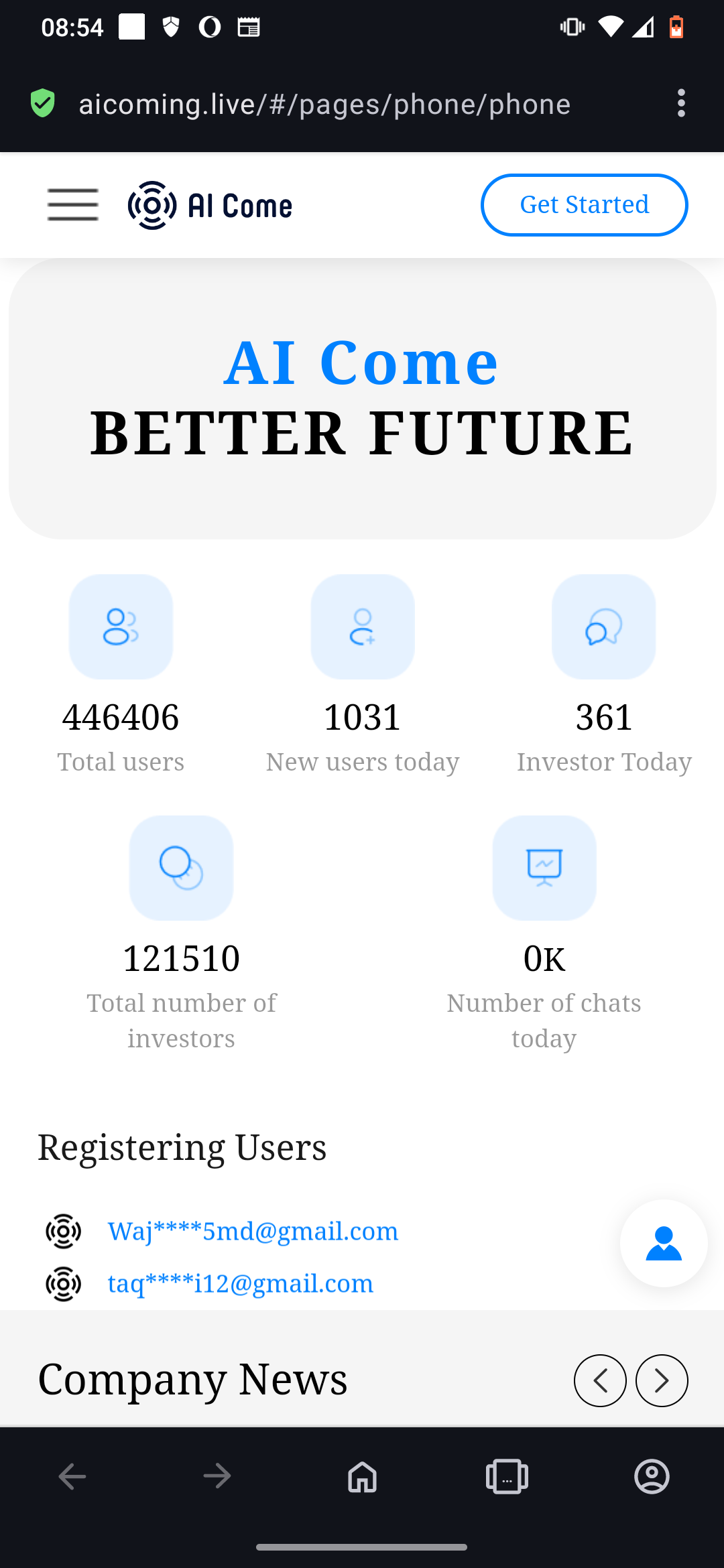Open the browser account profile

pyautogui.click(x=652, y=1476)
